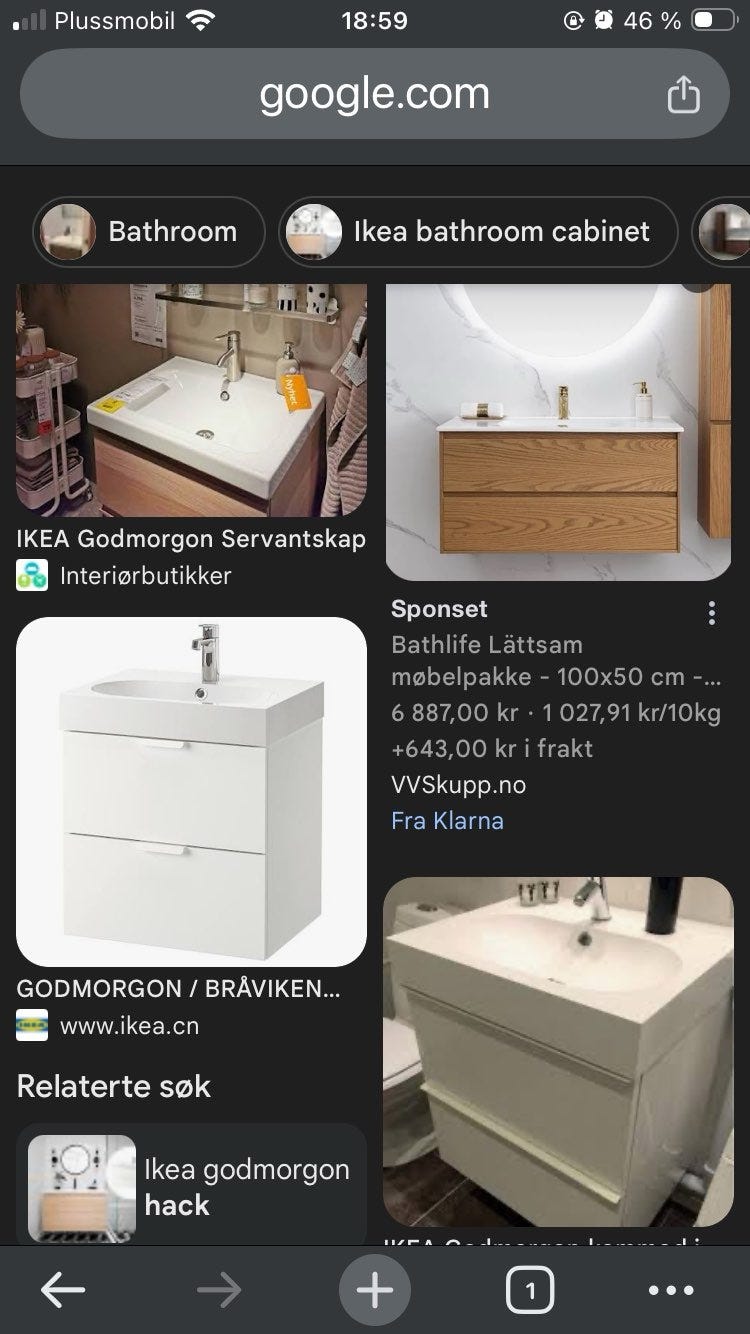750x1334 pixels.
Task: Tap the back navigation arrow
Action: coord(62,1289)
